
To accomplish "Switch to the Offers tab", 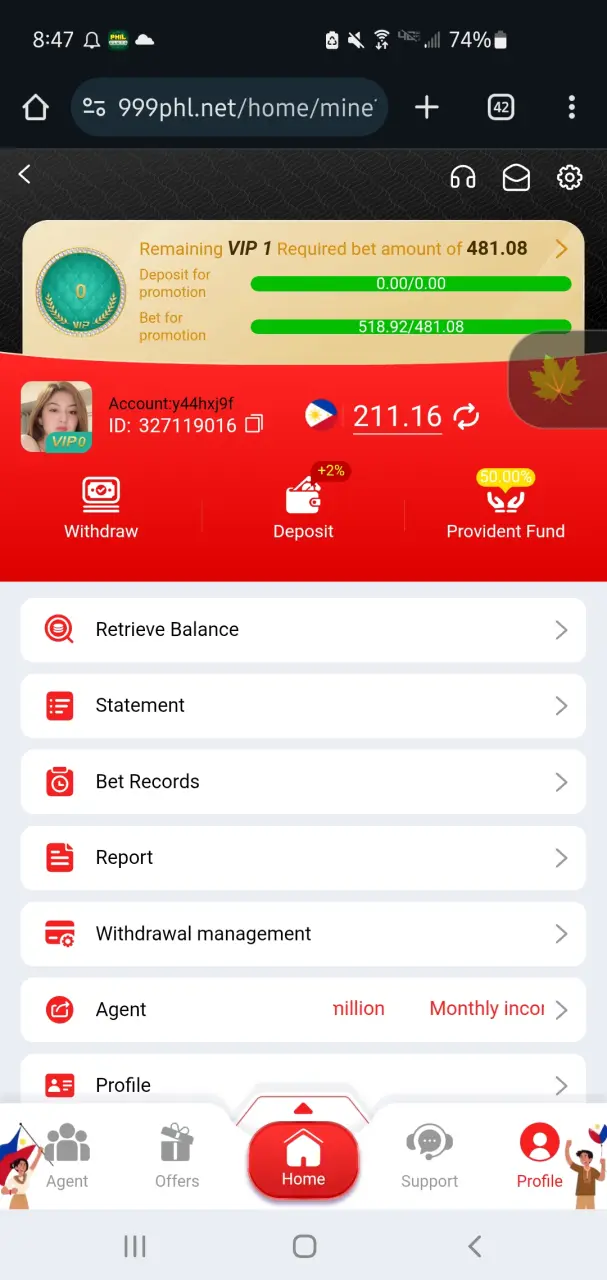I will click(177, 1156).
